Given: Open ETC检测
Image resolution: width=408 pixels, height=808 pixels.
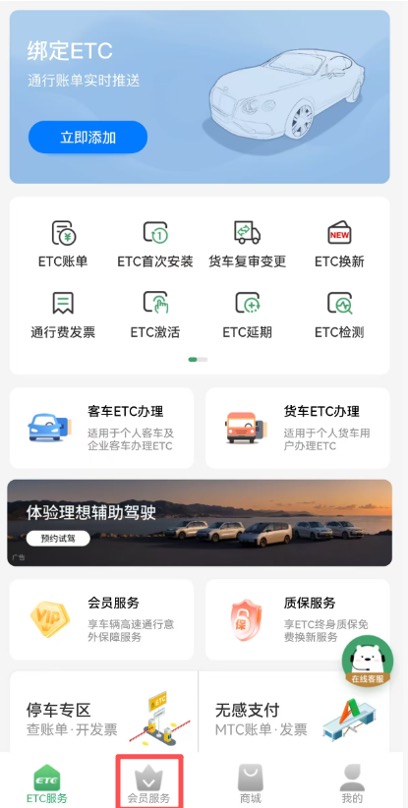Looking at the screenshot, I should 339,315.
